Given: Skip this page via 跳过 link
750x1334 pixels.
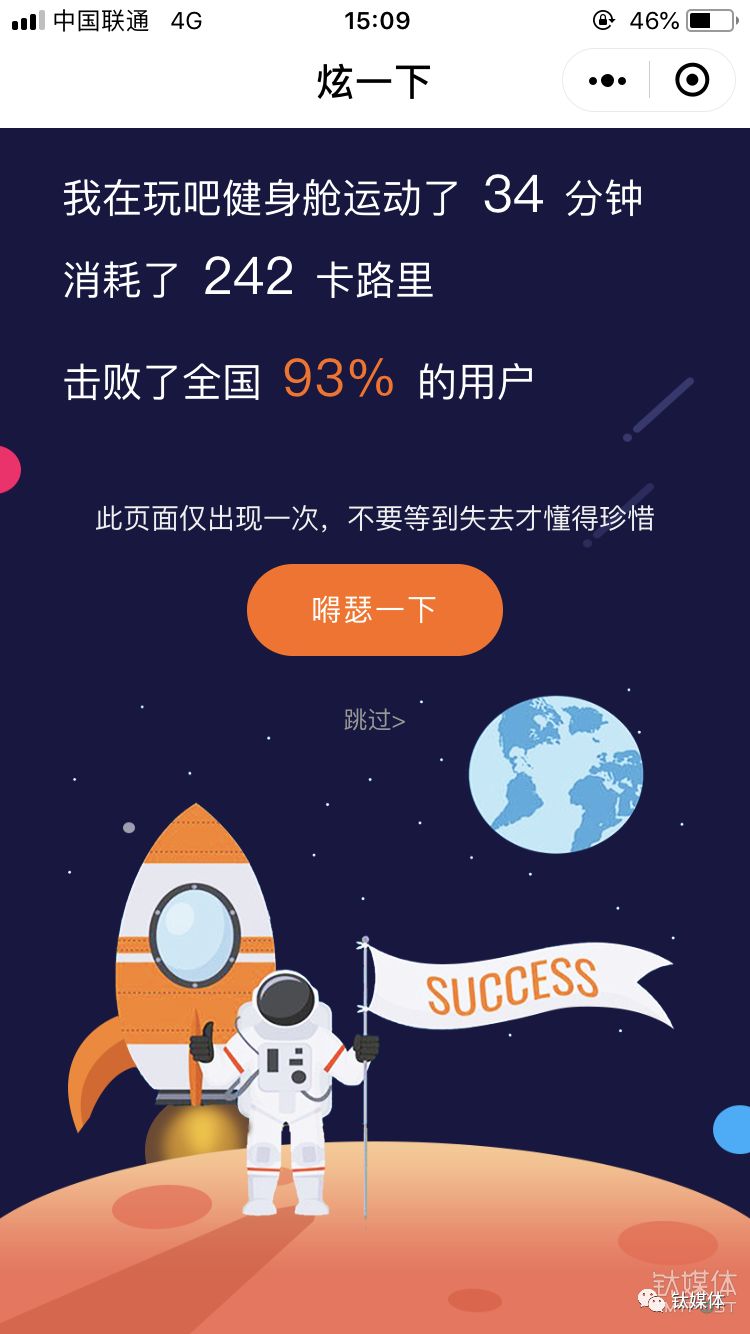Looking at the screenshot, I should point(374,720).
